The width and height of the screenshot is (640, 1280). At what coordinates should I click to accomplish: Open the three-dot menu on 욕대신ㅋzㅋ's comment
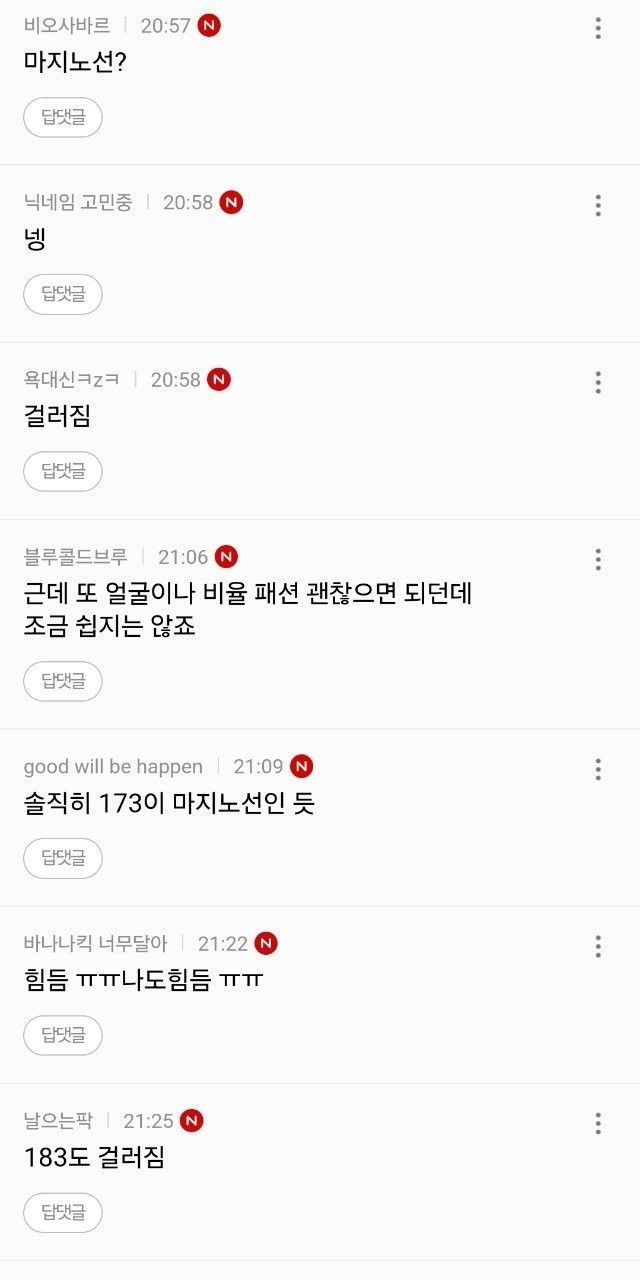(x=598, y=382)
